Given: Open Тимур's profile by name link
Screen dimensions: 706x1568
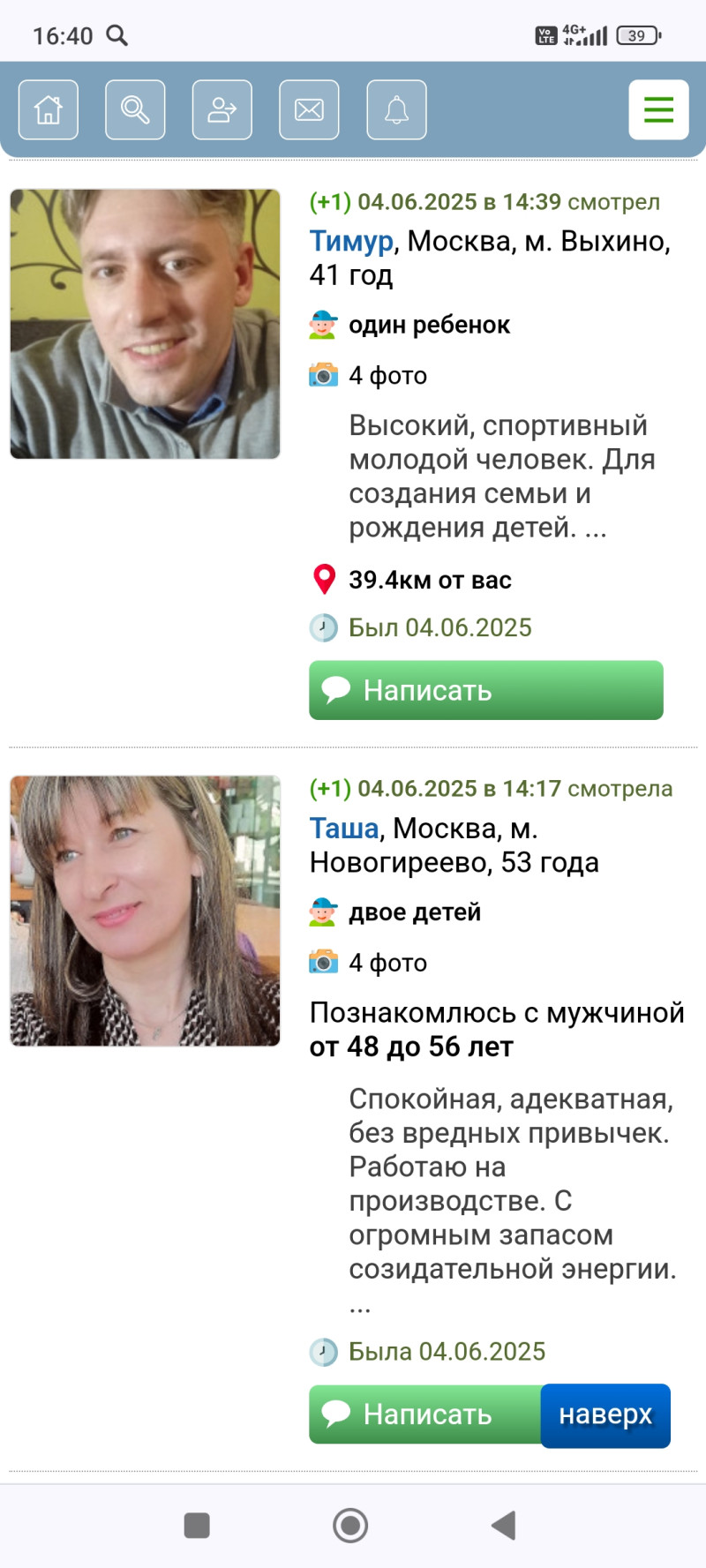Looking at the screenshot, I should pyautogui.click(x=351, y=241).
